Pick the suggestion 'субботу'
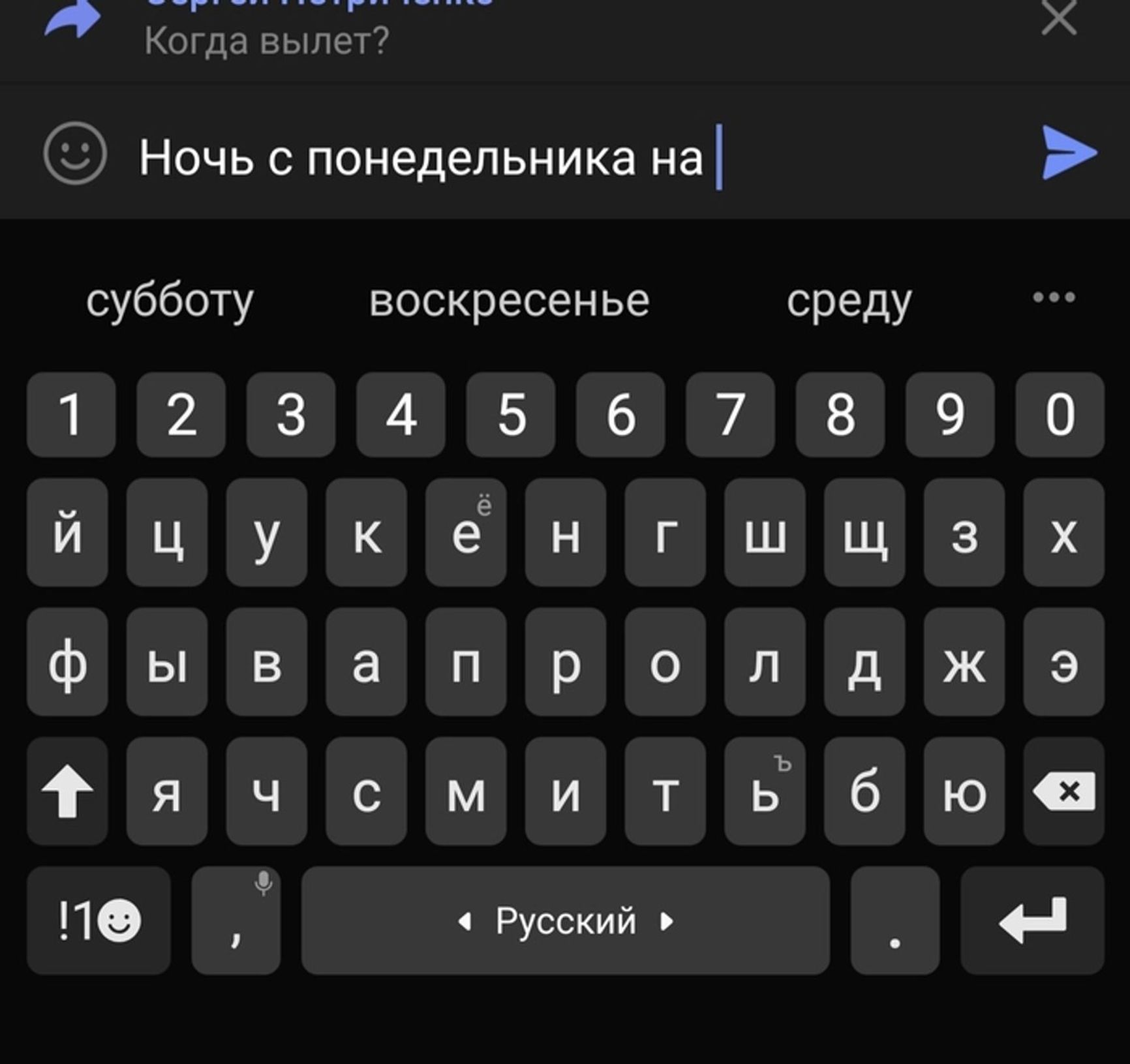1130x1064 pixels. [x=170, y=301]
